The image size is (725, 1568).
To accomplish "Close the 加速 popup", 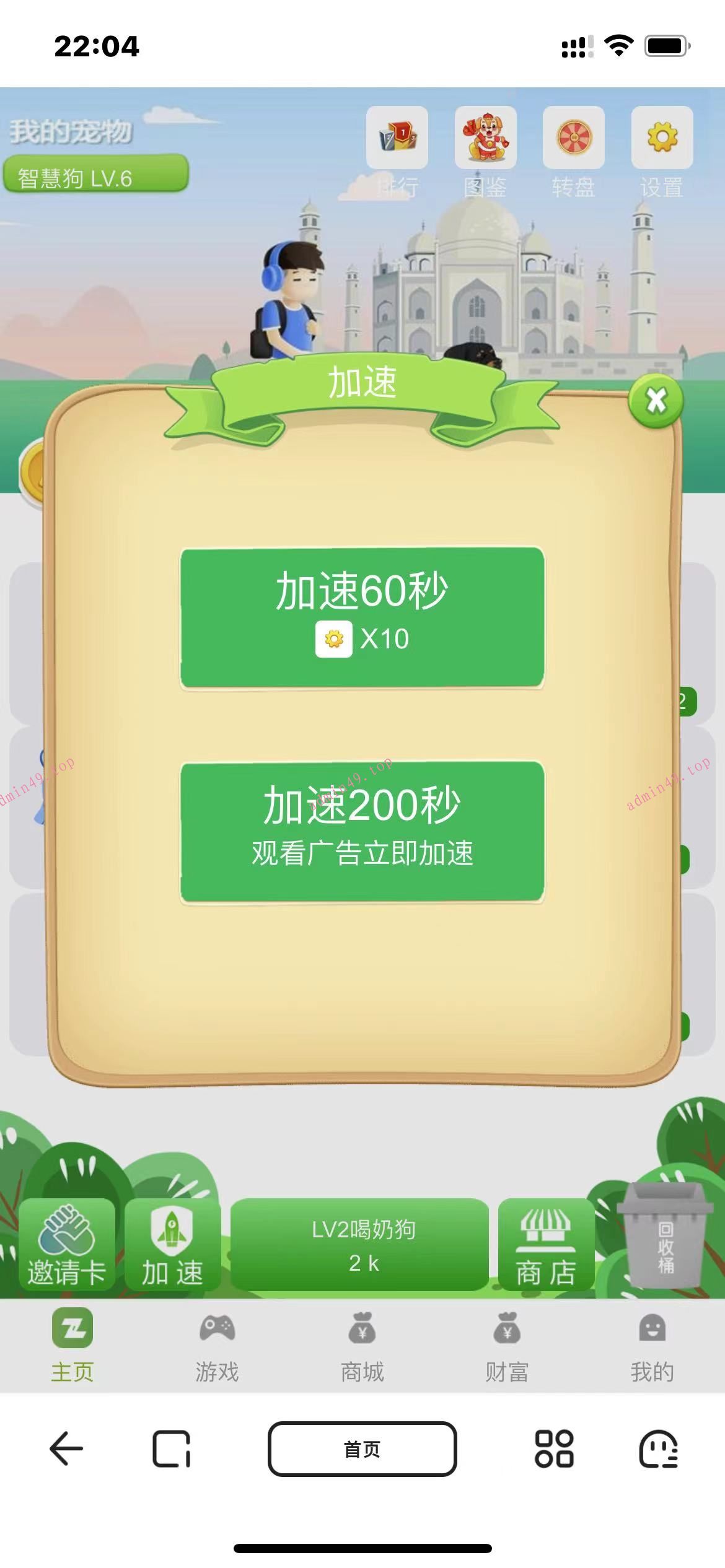I will coord(656,401).
